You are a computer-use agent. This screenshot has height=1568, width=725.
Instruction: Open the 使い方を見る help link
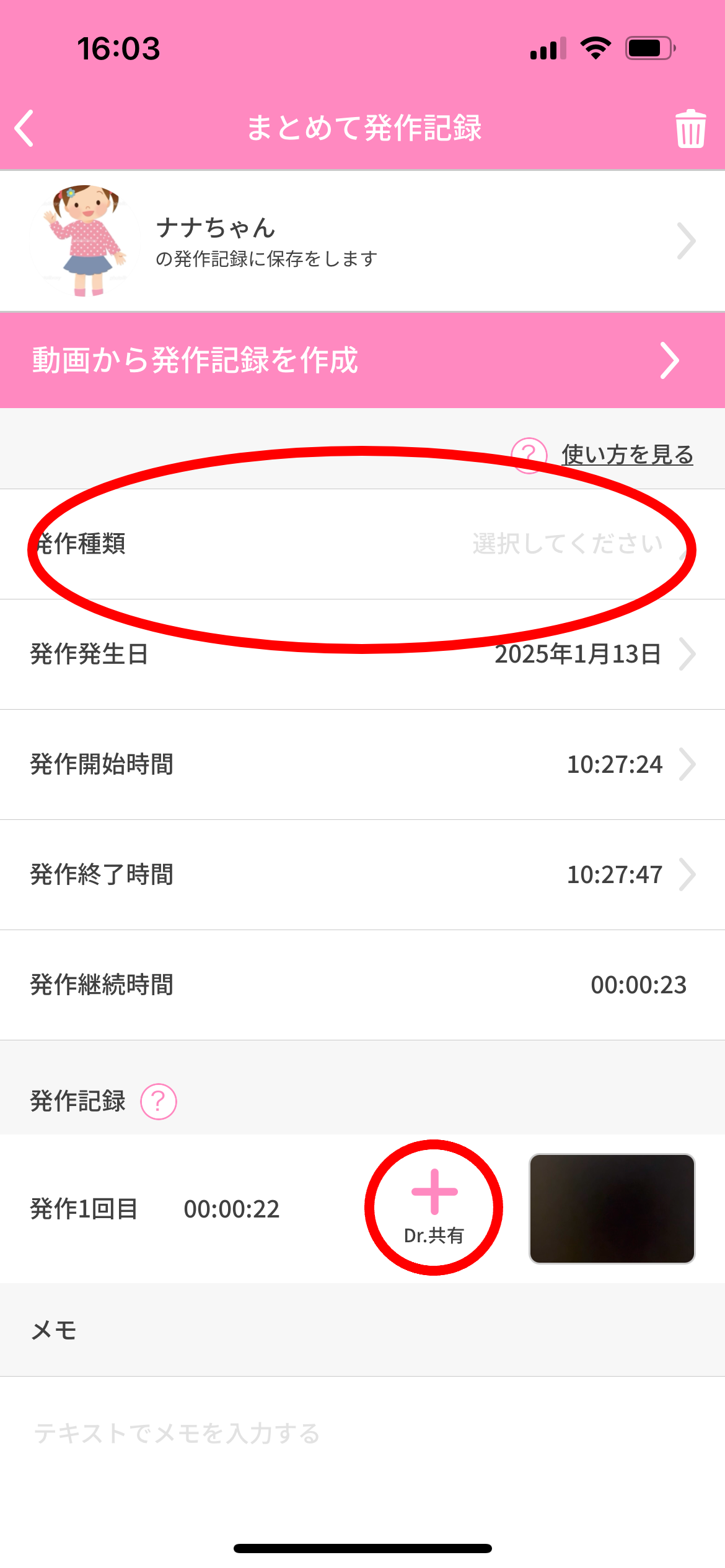pos(626,455)
